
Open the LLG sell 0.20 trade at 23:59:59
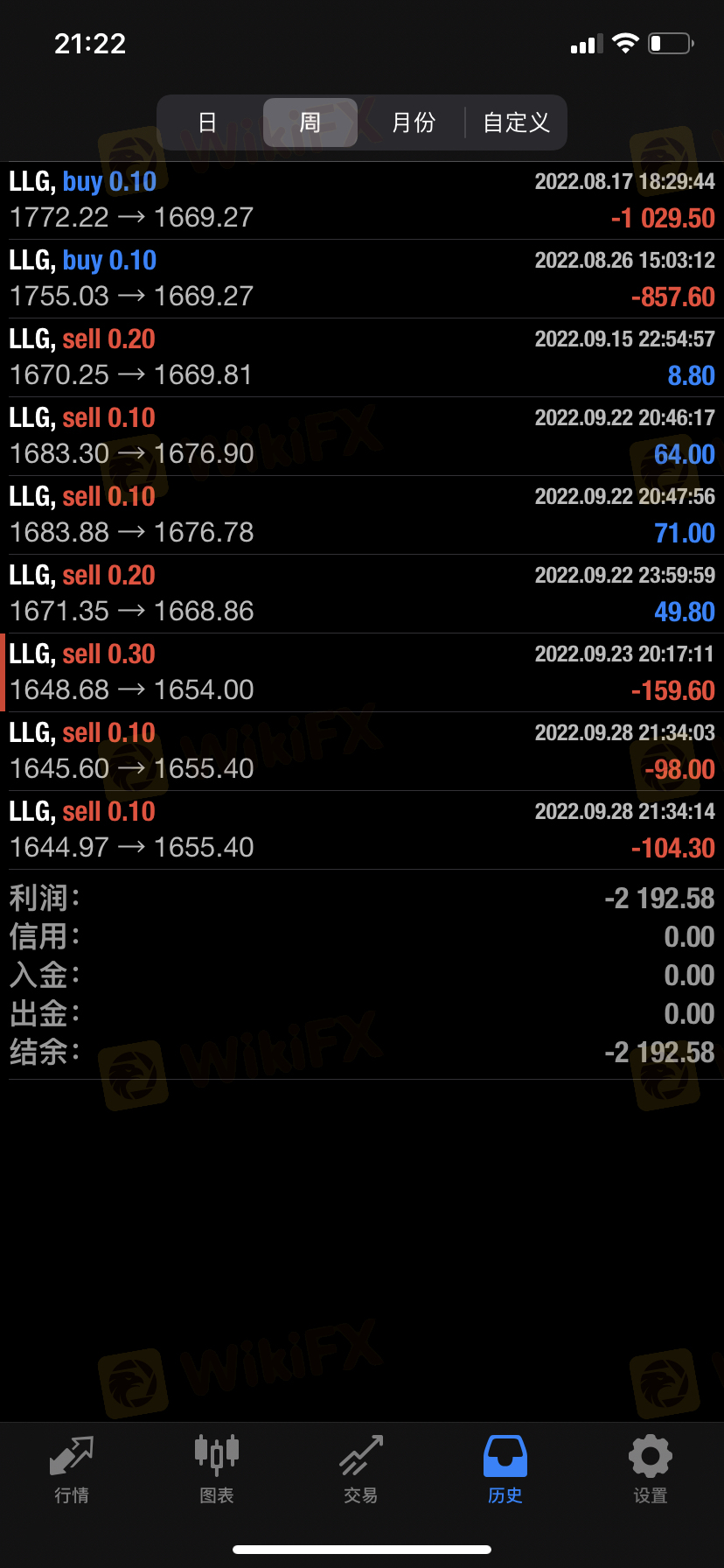point(362,594)
